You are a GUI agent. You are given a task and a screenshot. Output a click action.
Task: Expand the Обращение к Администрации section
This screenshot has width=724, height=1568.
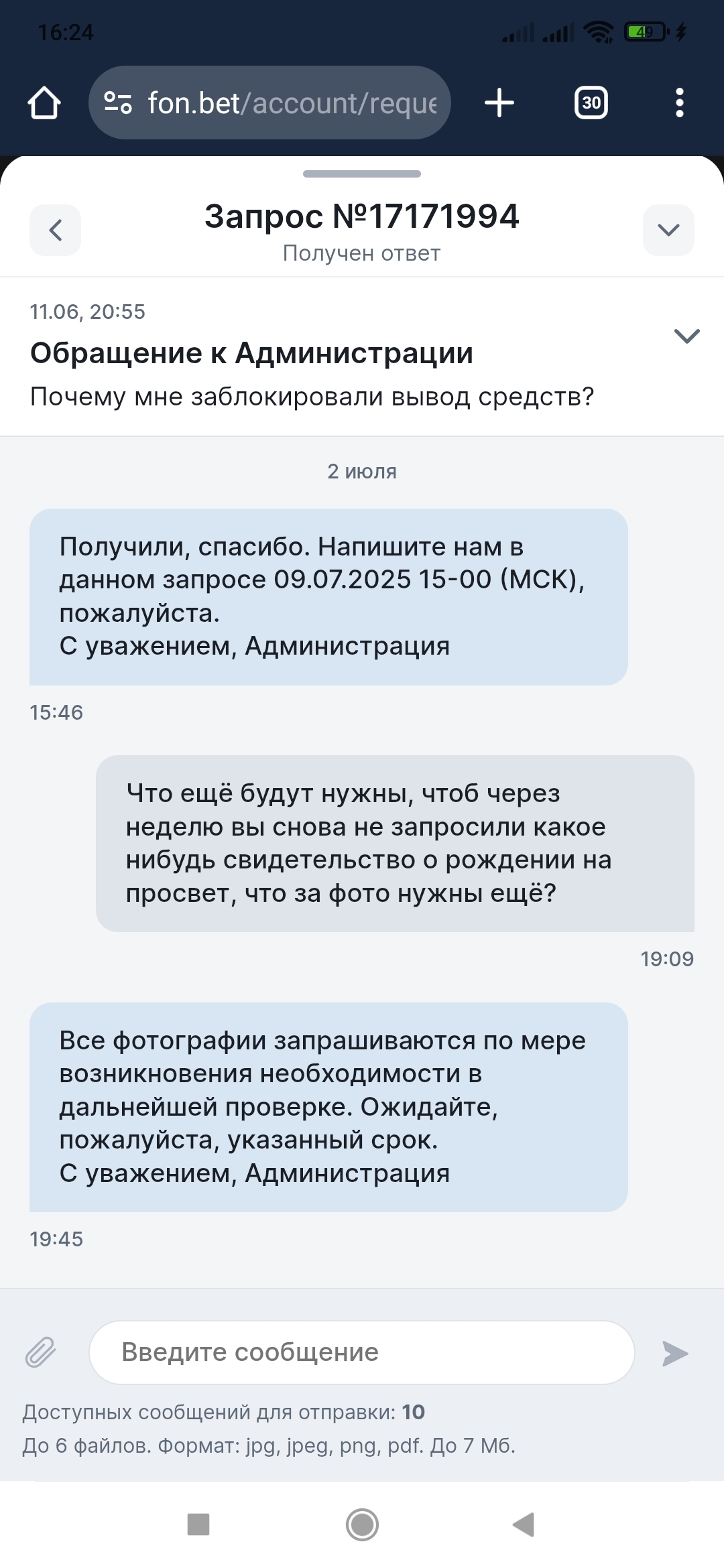(x=686, y=335)
